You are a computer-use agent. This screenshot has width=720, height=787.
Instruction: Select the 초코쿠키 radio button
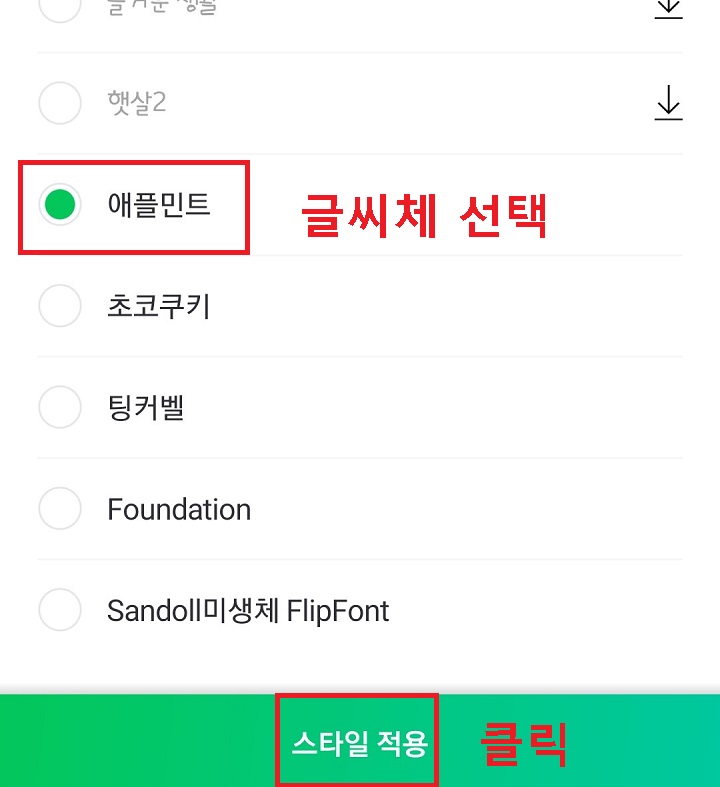click(60, 307)
